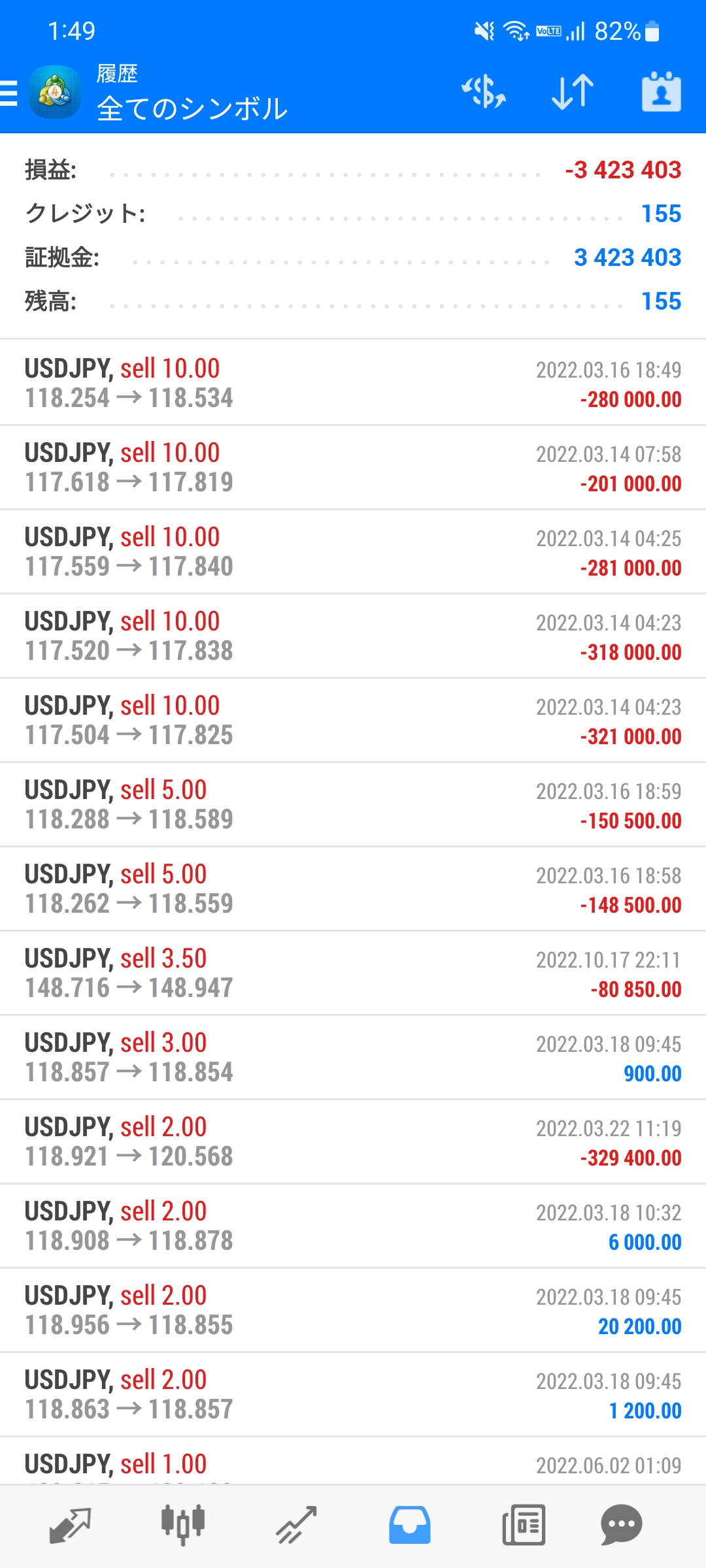Switch to the News tab
Viewport: 706px width, 1568px height.
coord(524,1525)
